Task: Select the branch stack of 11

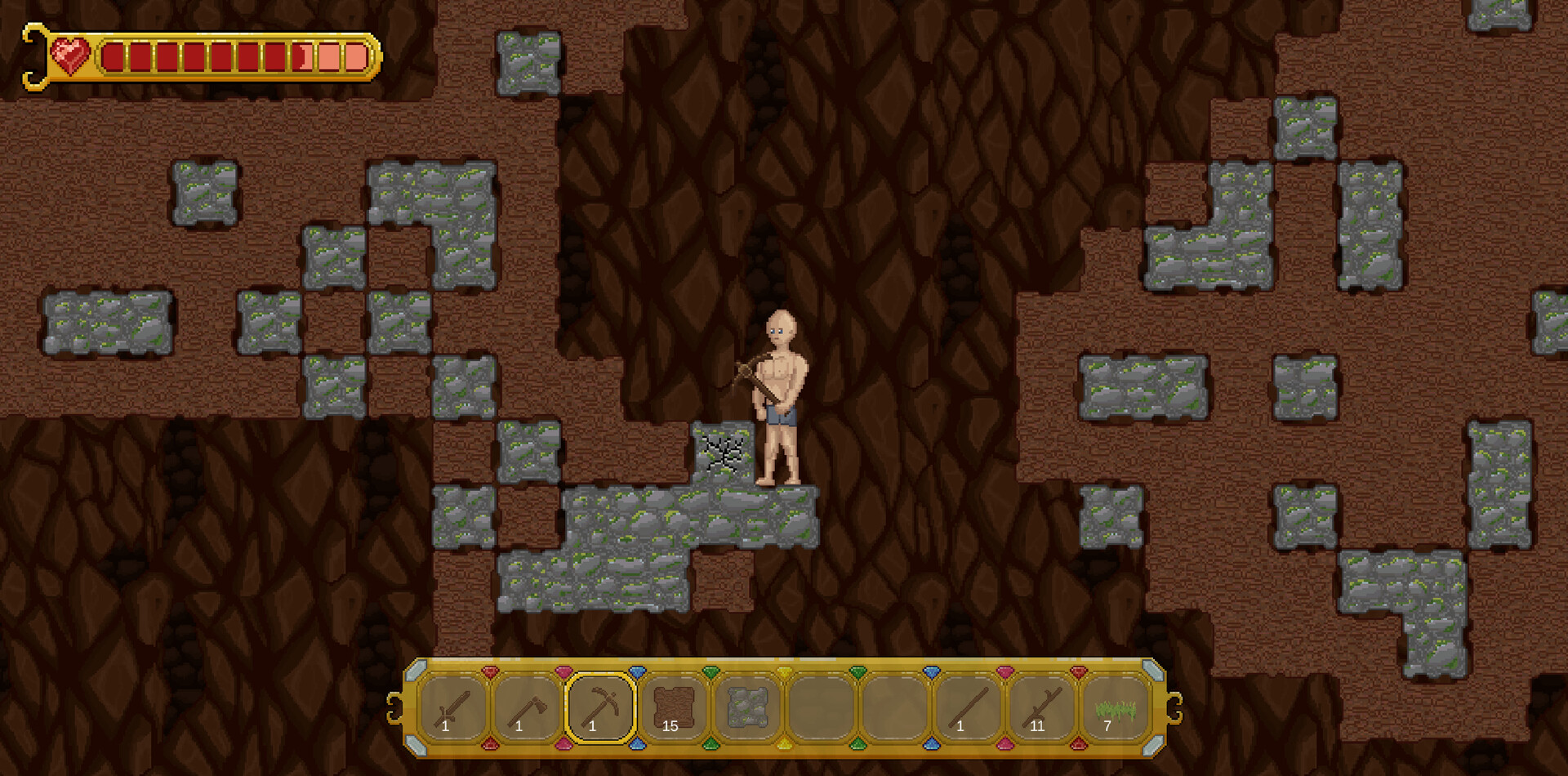Action: (x=1041, y=707)
